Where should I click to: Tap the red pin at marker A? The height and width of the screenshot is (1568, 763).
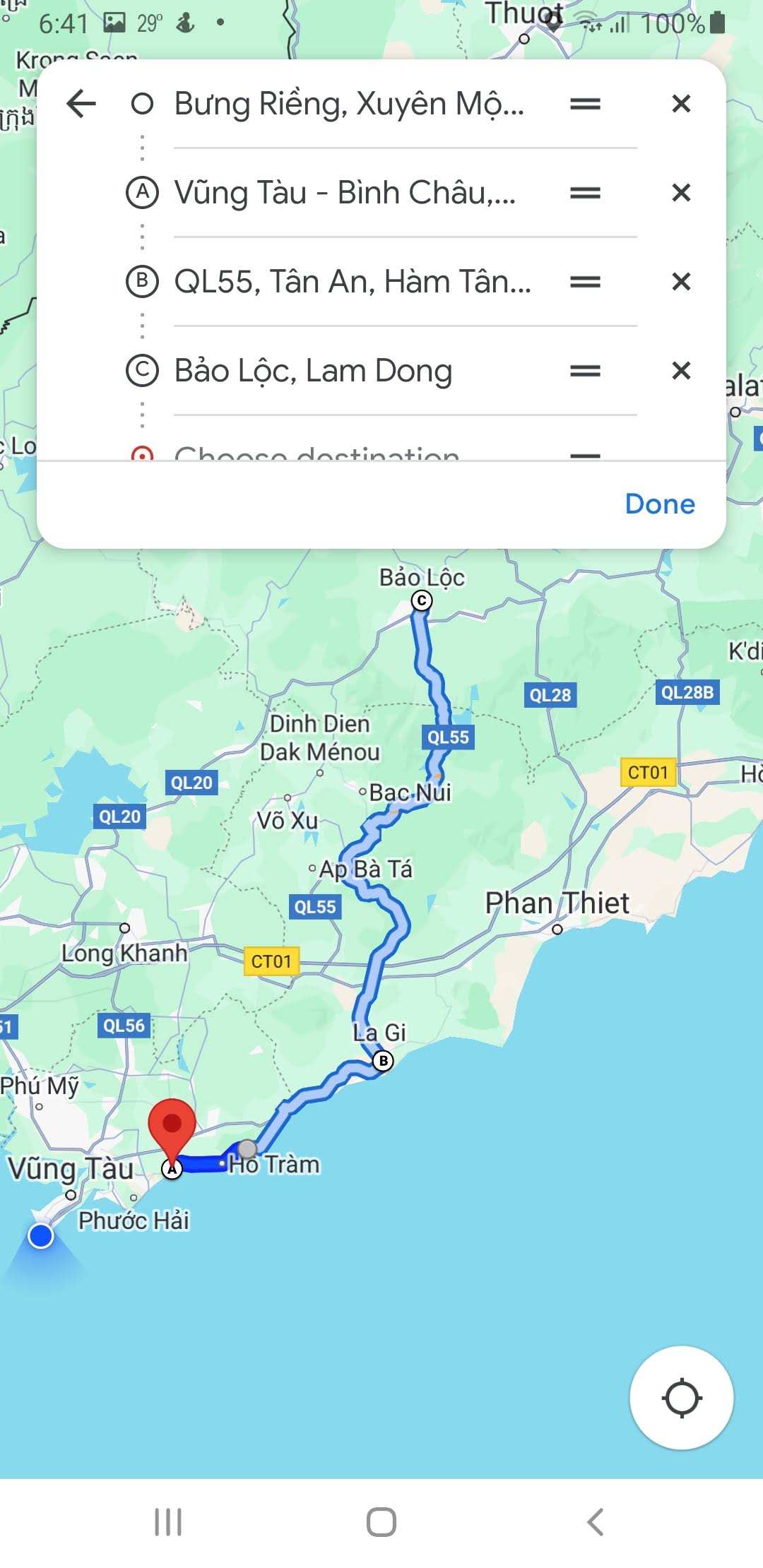click(x=172, y=1126)
